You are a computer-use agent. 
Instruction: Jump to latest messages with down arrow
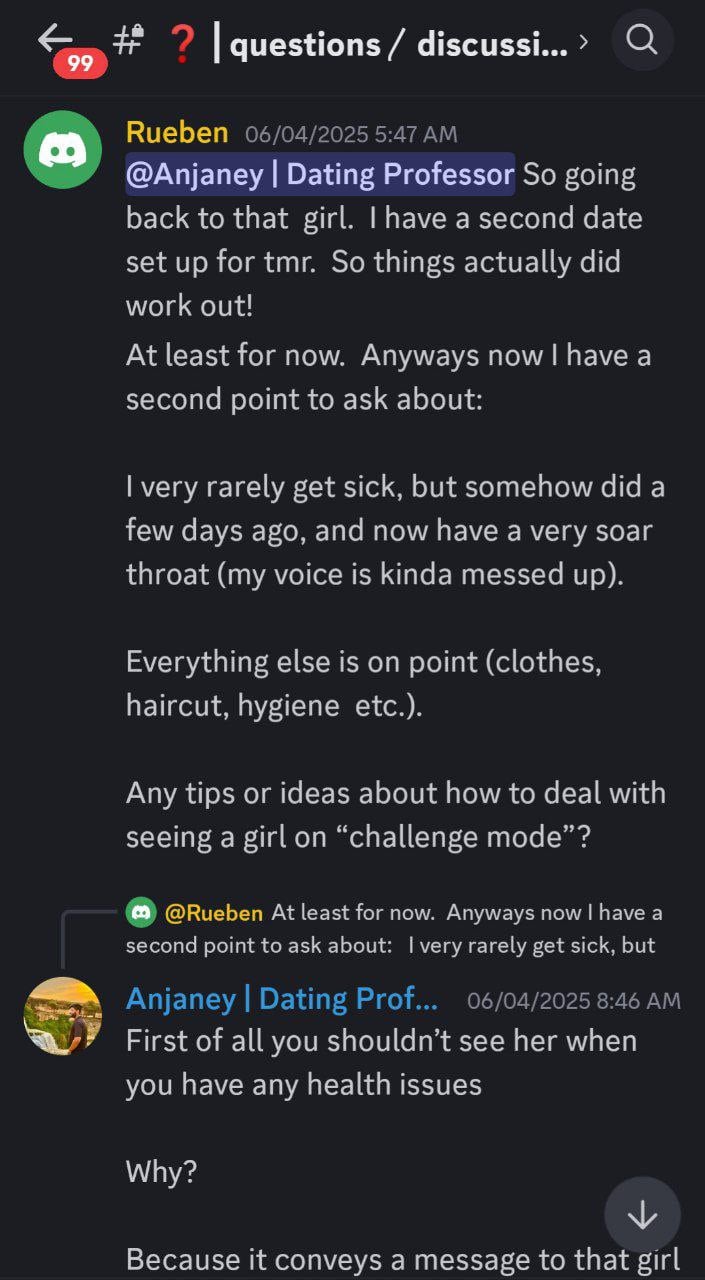click(x=642, y=1215)
